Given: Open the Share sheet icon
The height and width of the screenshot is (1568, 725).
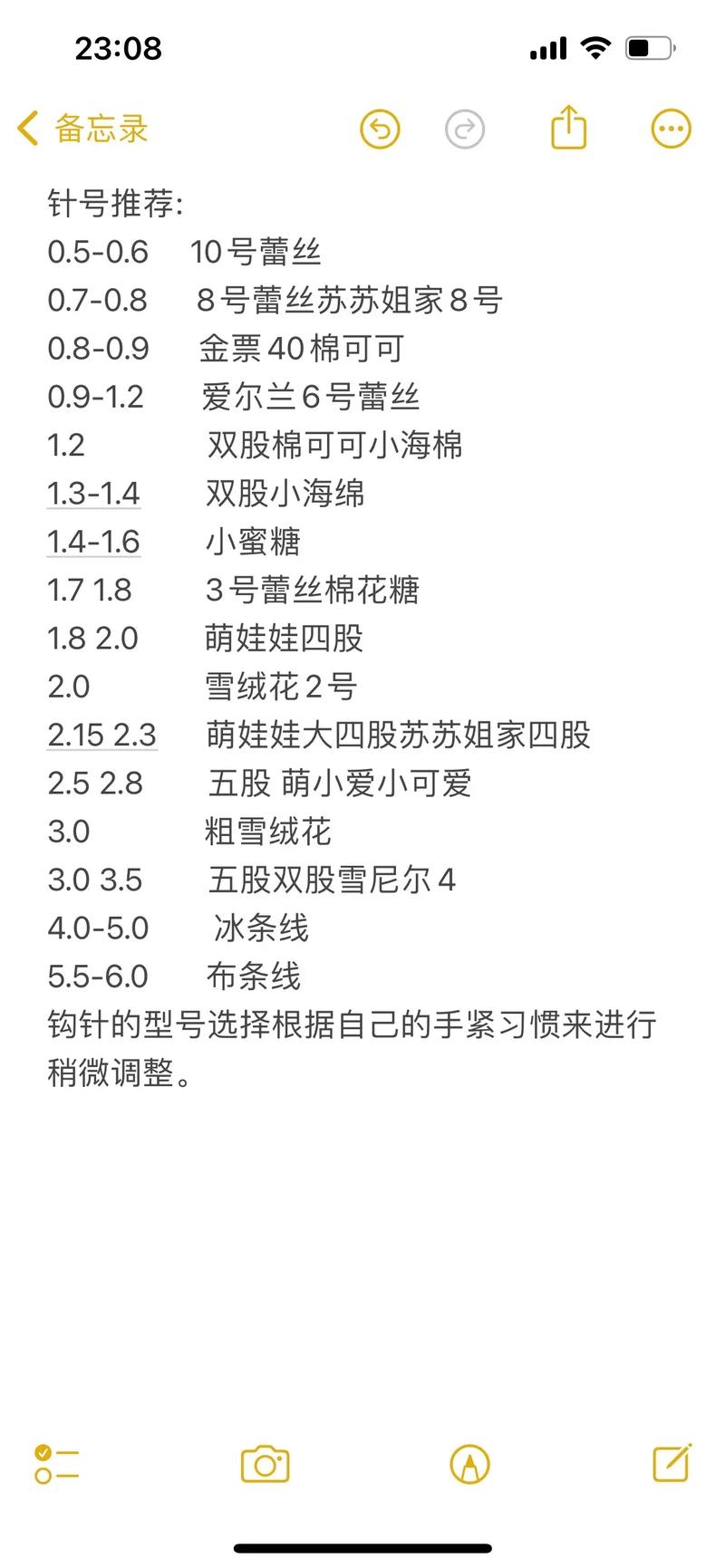Looking at the screenshot, I should click(x=567, y=128).
